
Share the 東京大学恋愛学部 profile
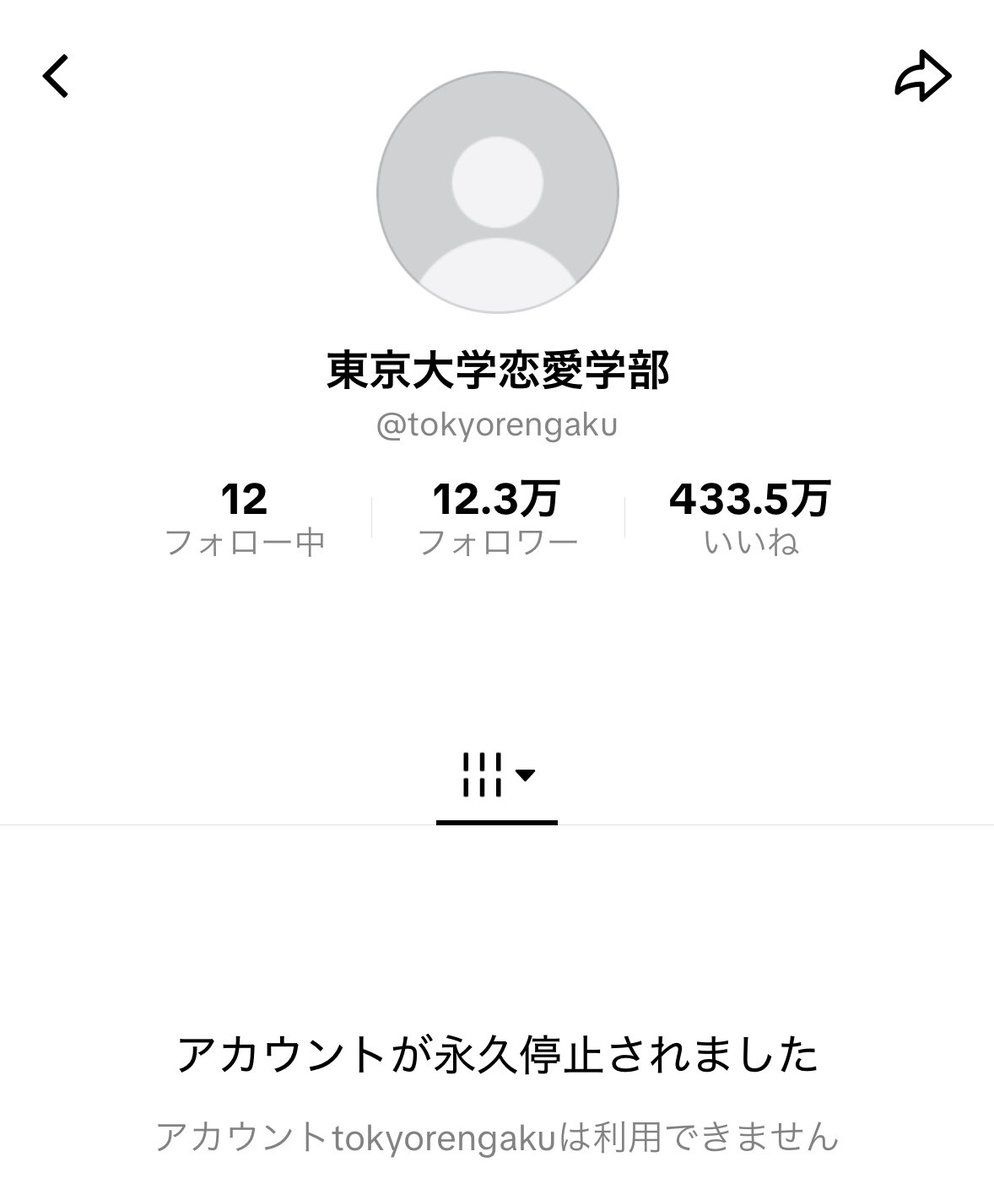click(x=921, y=78)
